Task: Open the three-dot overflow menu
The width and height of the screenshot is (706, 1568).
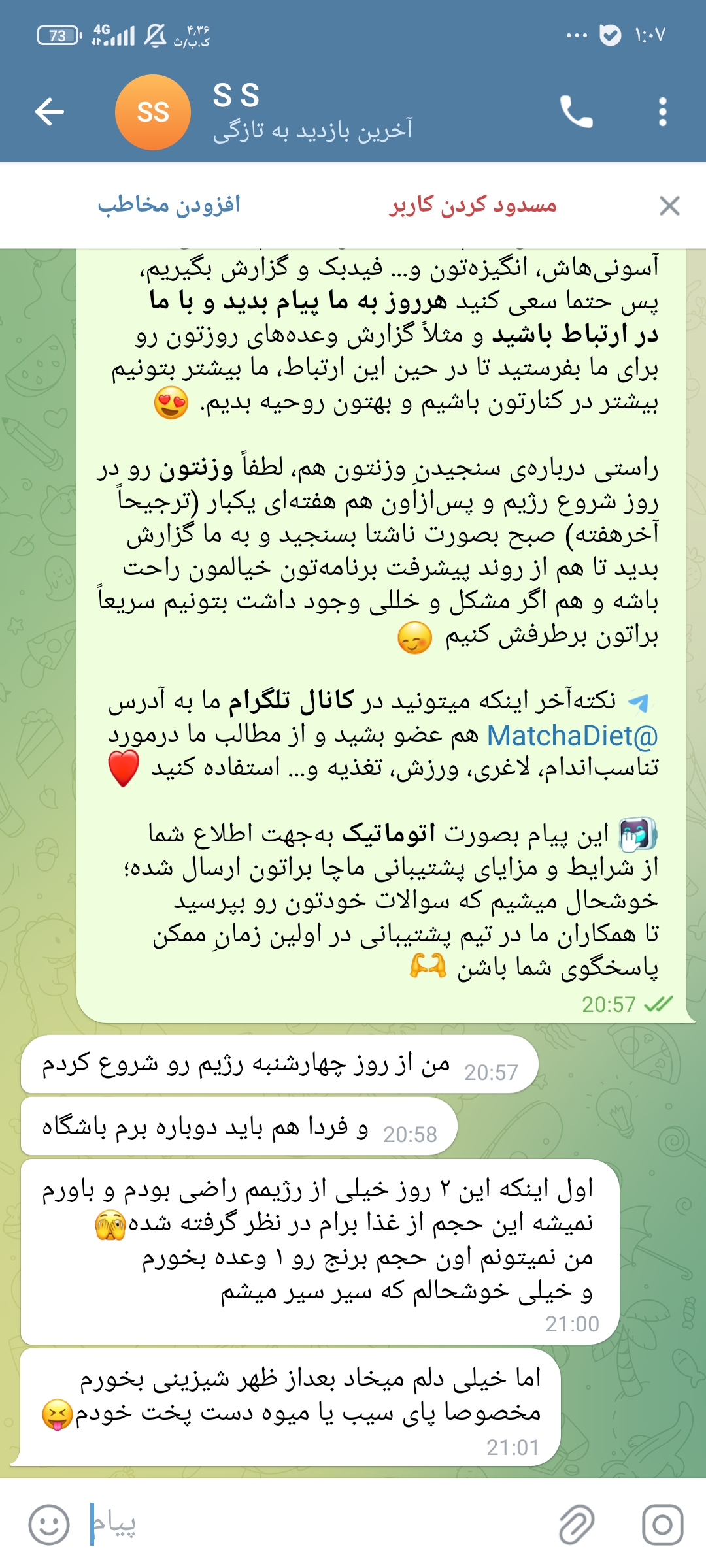Action: [x=662, y=112]
